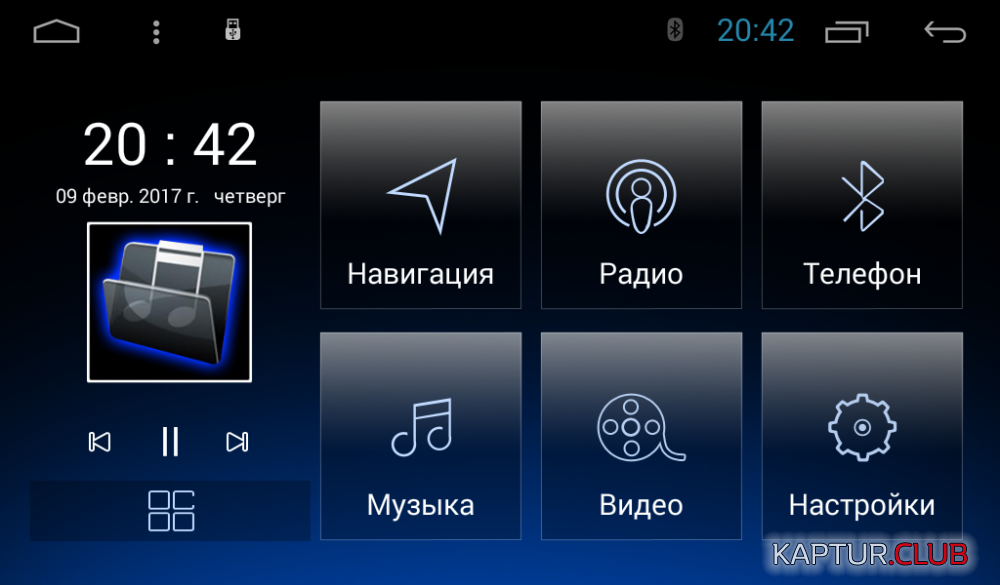Show recent apps

tap(846, 32)
